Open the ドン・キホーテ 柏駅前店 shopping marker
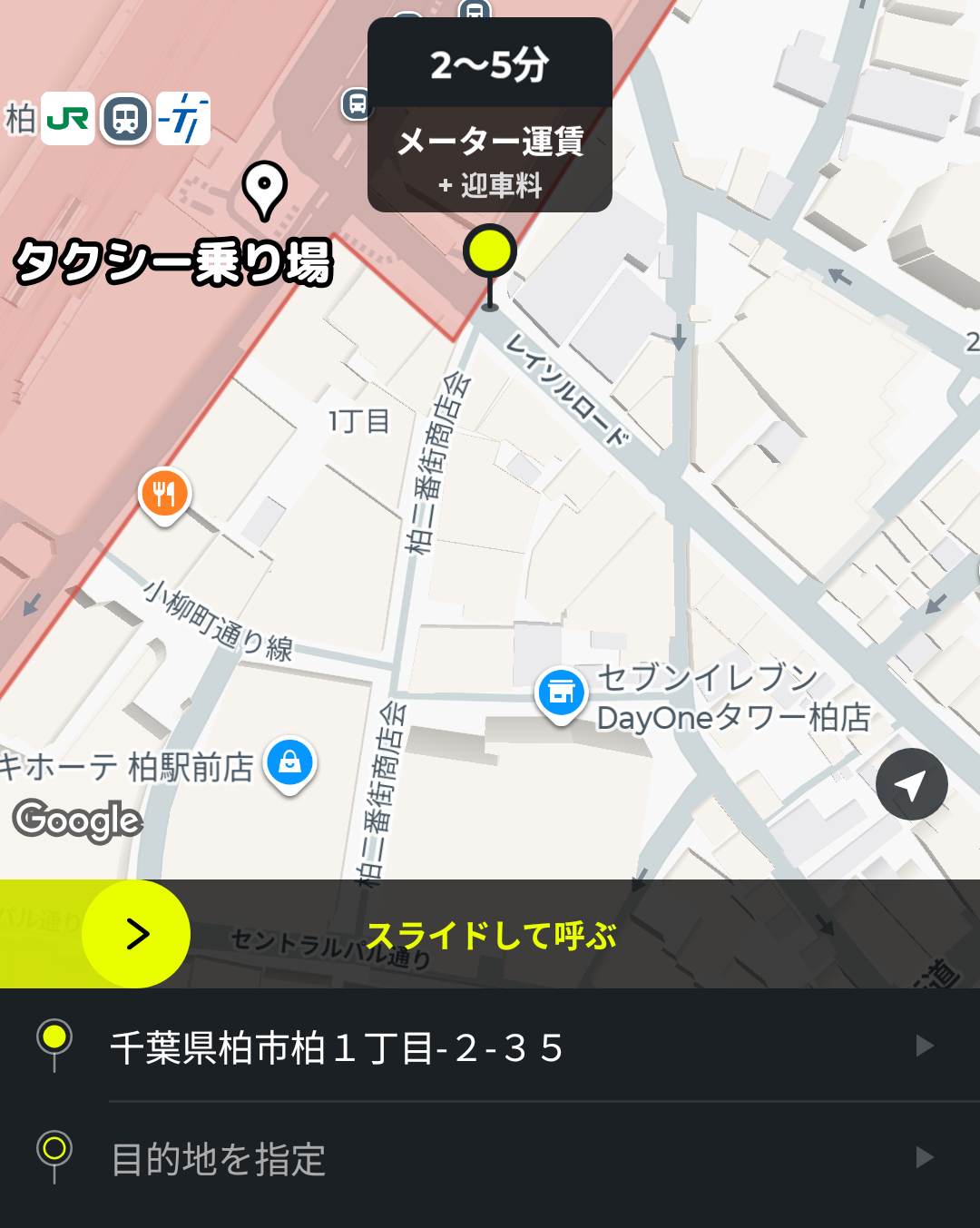Viewport: 980px width, 1228px height. coord(289,763)
